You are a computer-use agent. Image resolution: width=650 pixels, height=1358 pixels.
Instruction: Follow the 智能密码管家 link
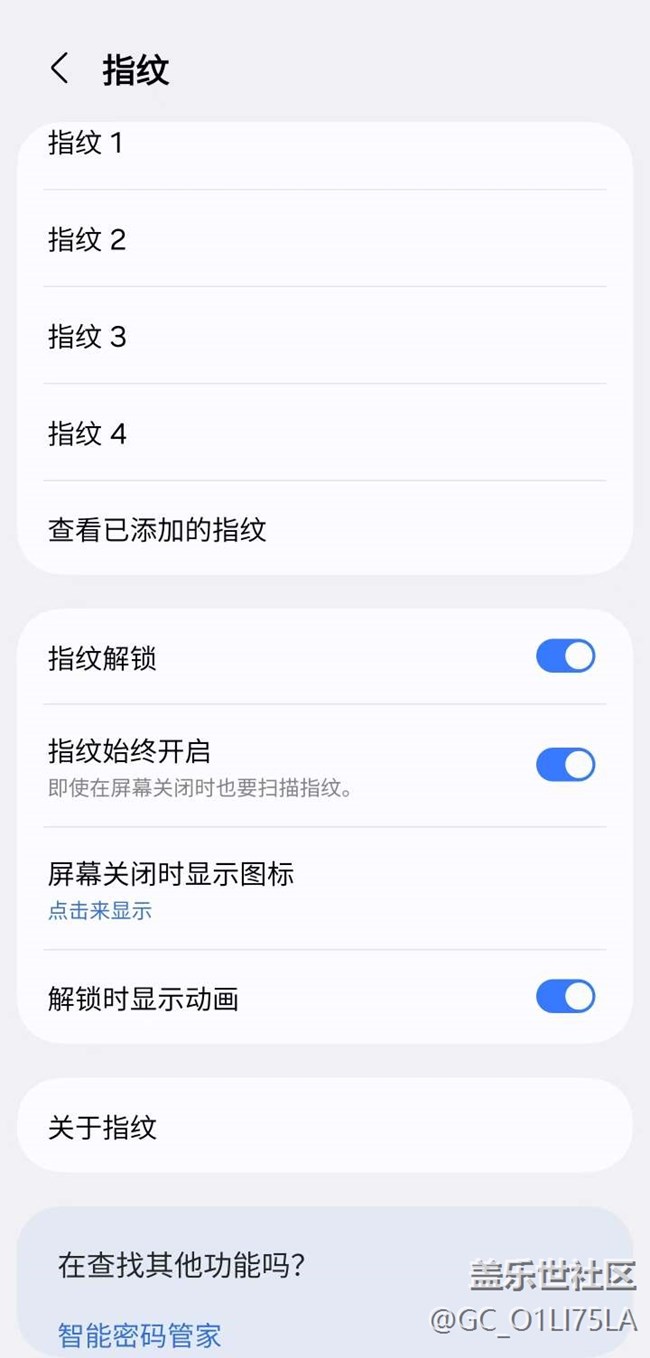(139, 1335)
